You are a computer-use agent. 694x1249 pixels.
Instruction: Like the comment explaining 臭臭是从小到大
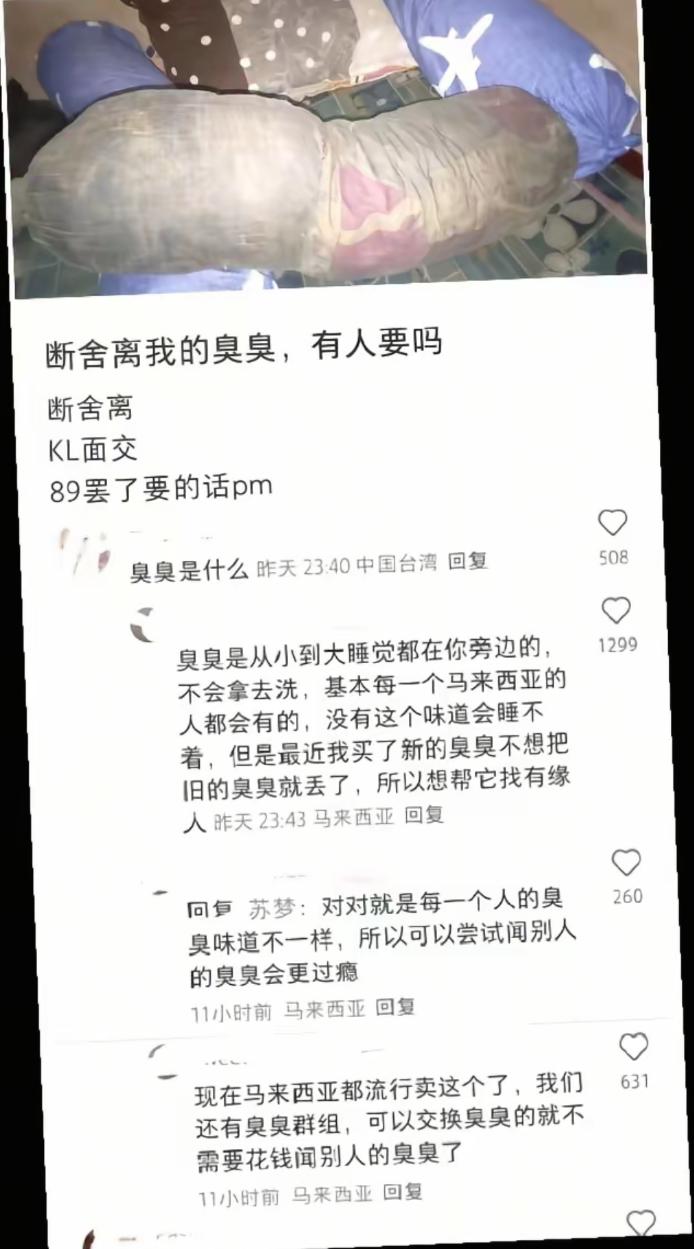click(617, 611)
